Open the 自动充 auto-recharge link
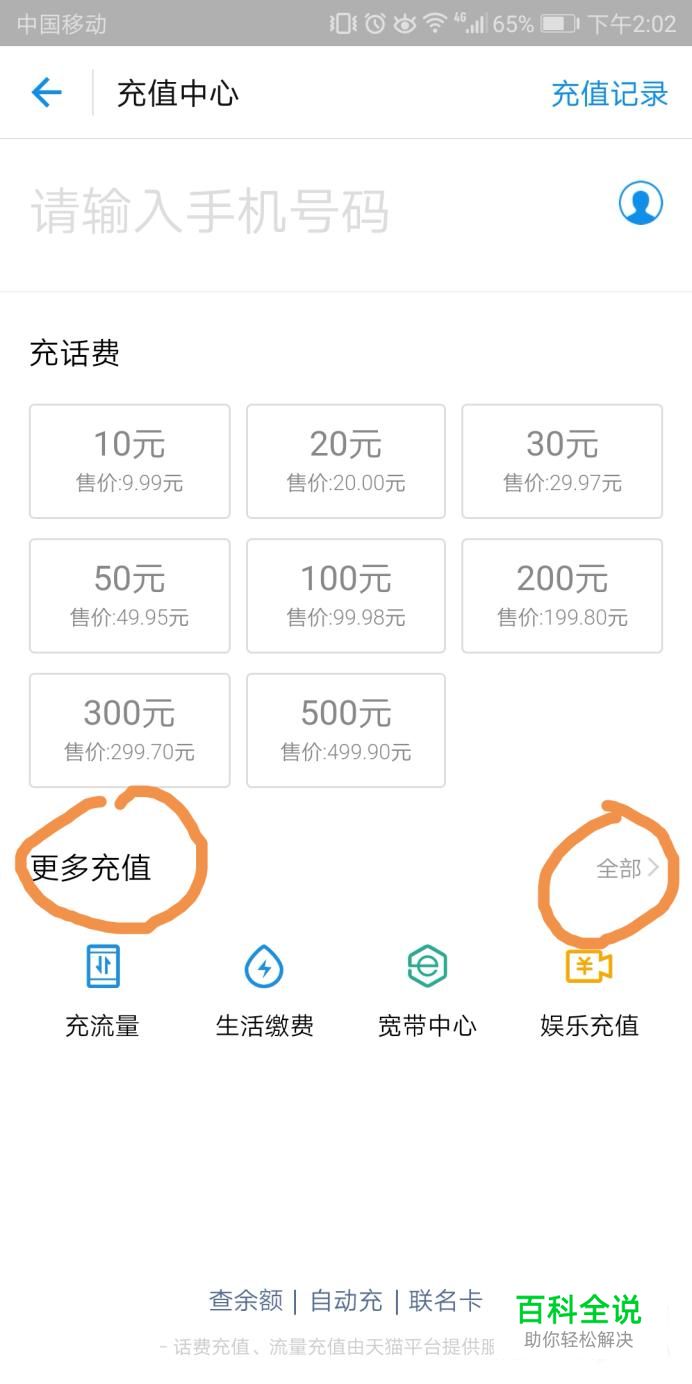The height and width of the screenshot is (1384, 692). 346,1300
